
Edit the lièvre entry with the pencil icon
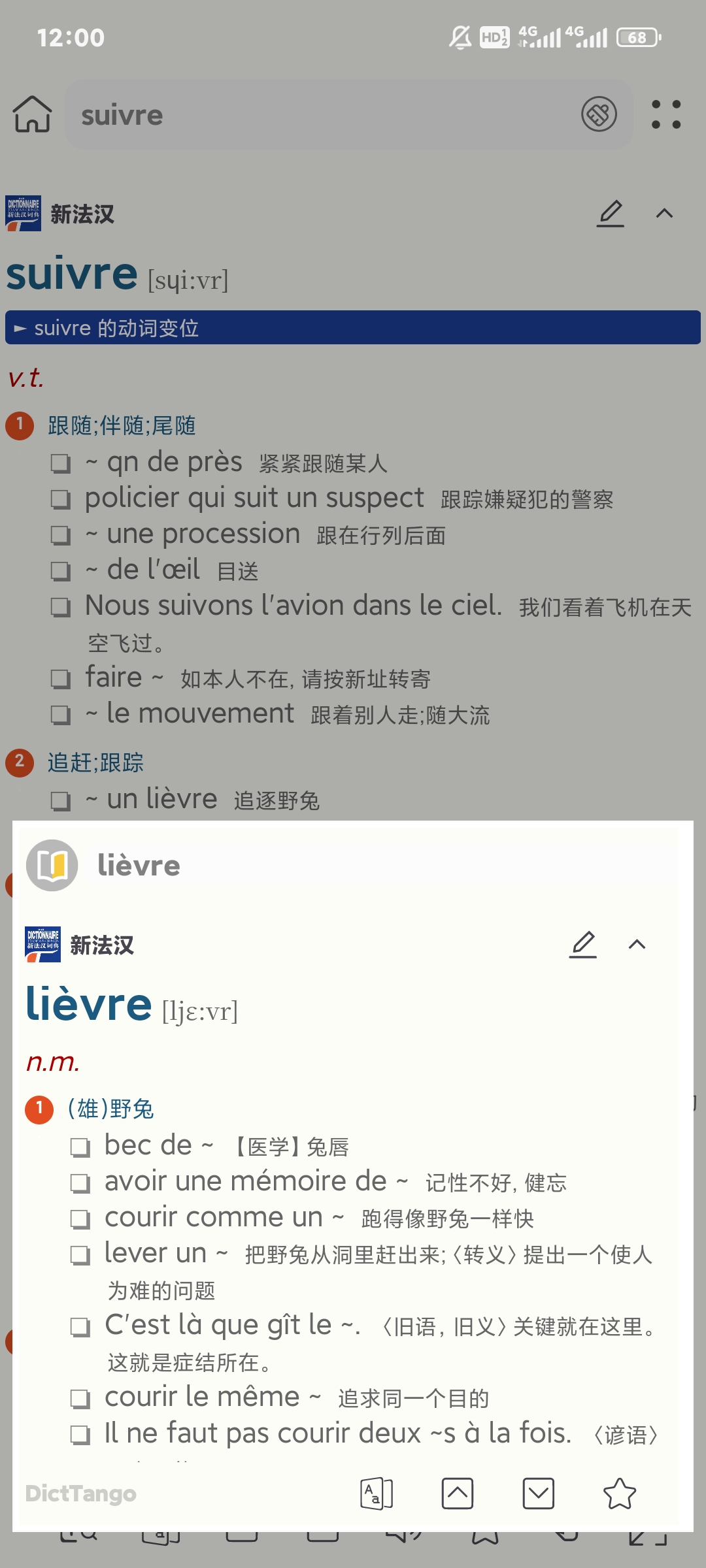pos(583,945)
